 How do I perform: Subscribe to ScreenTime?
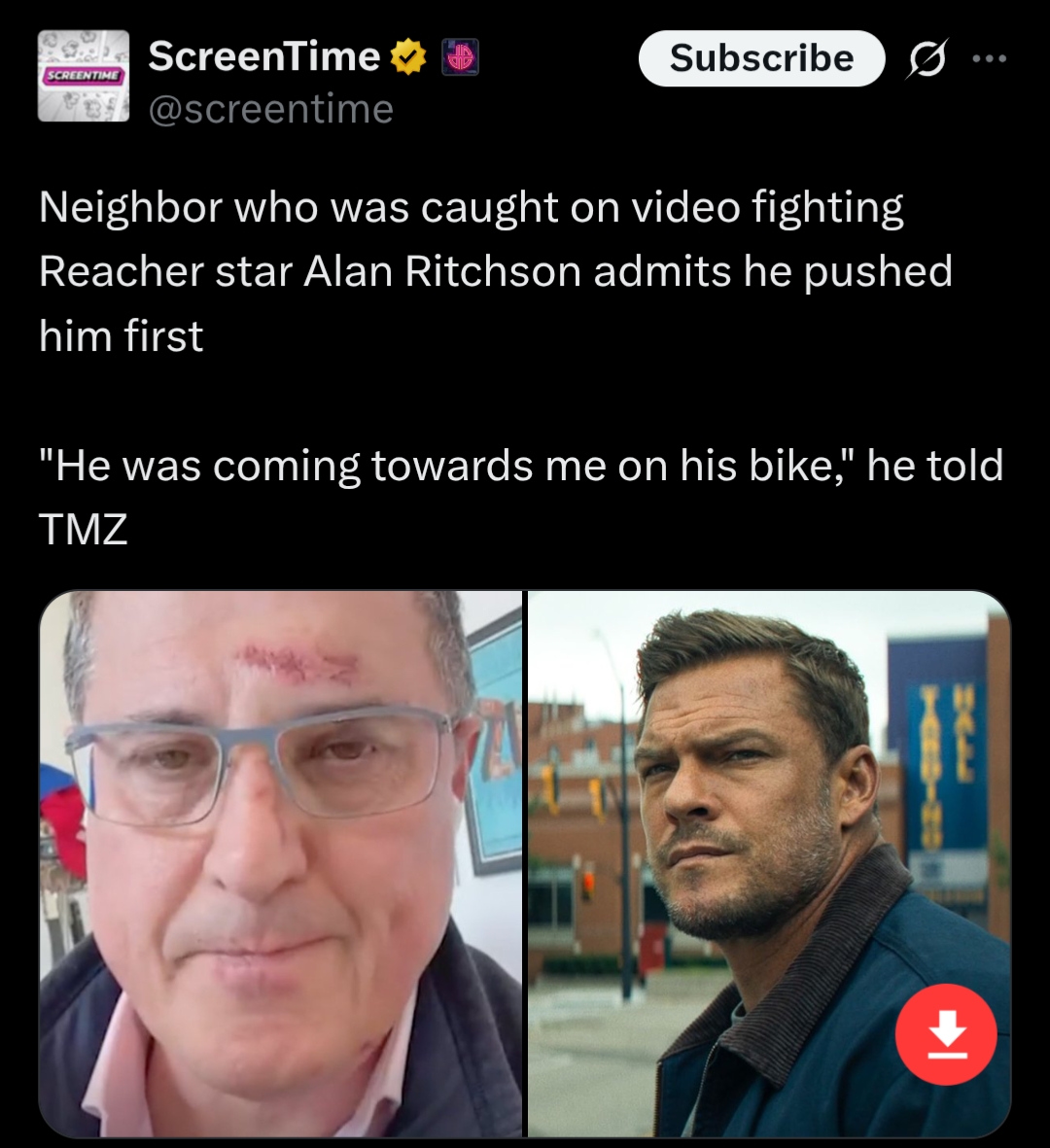(761, 58)
